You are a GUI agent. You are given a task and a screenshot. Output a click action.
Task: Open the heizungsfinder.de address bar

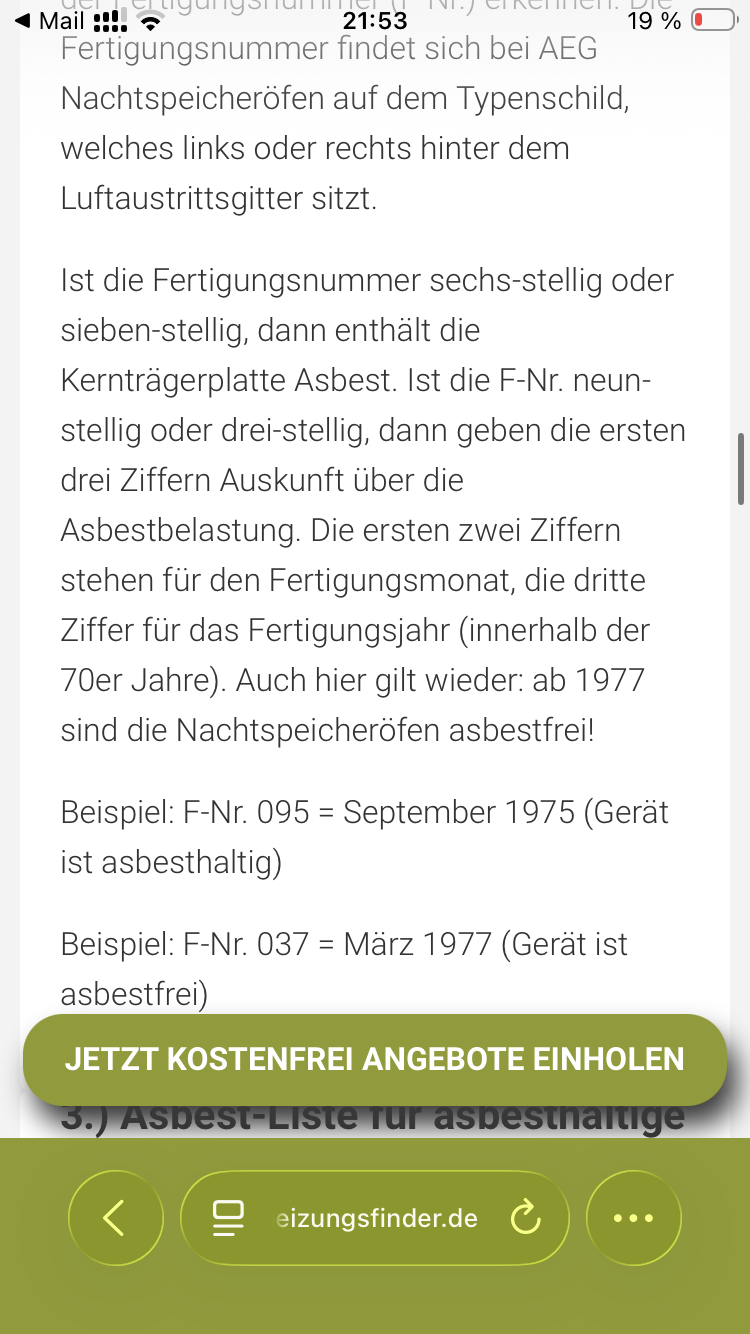[x=377, y=1219]
